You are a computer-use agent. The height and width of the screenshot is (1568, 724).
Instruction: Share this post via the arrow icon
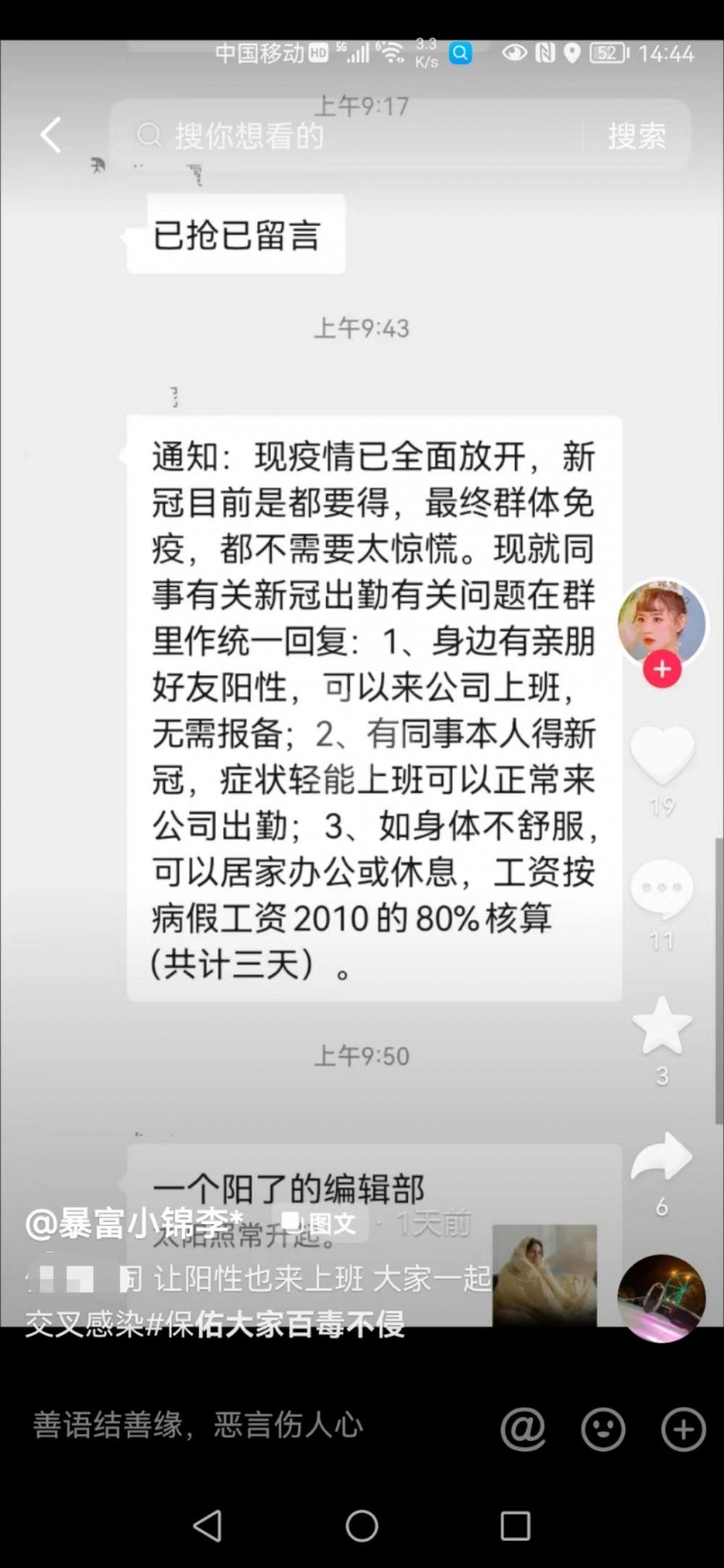pos(662,1157)
